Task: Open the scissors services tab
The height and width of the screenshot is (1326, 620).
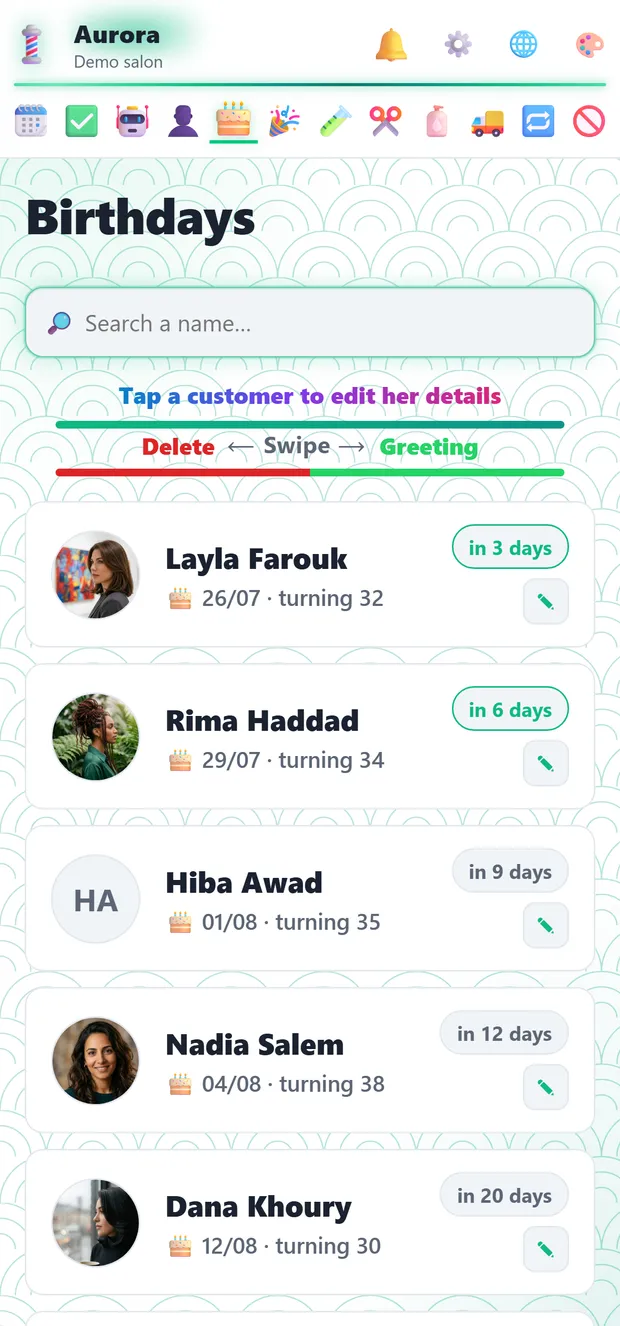Action: pyautogui.click(x=385, y=122)
